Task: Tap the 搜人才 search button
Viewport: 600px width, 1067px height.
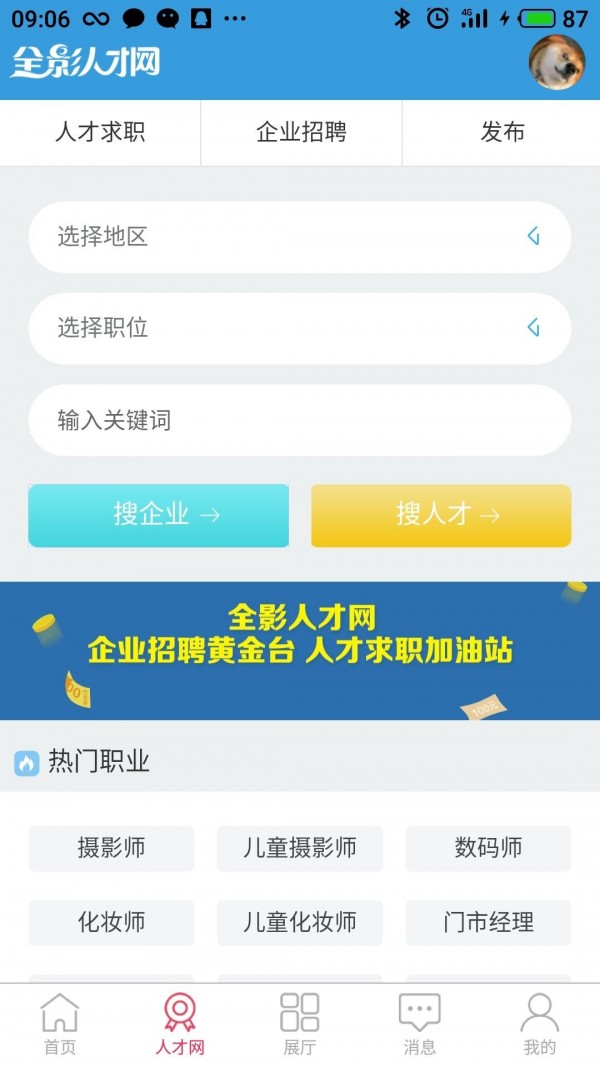Action: coord(441,515)
